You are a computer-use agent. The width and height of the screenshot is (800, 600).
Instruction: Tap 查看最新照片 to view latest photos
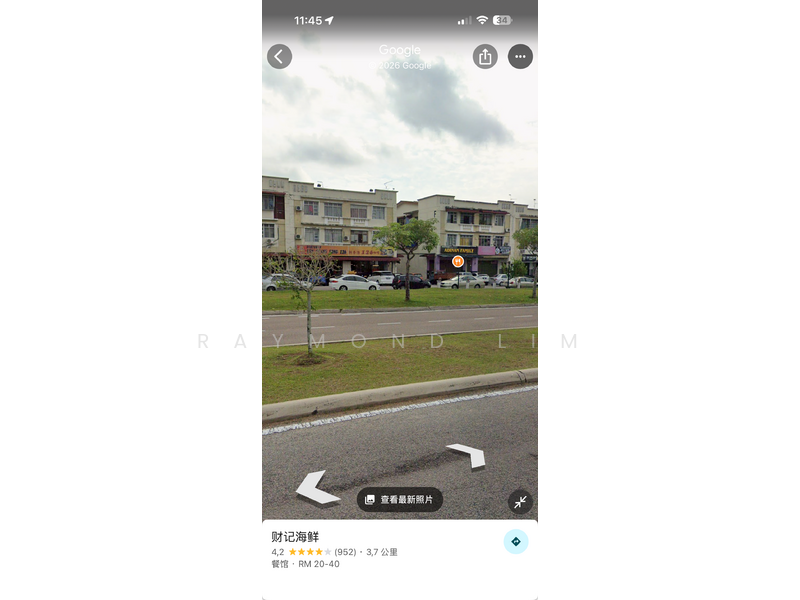coord(399,499)
